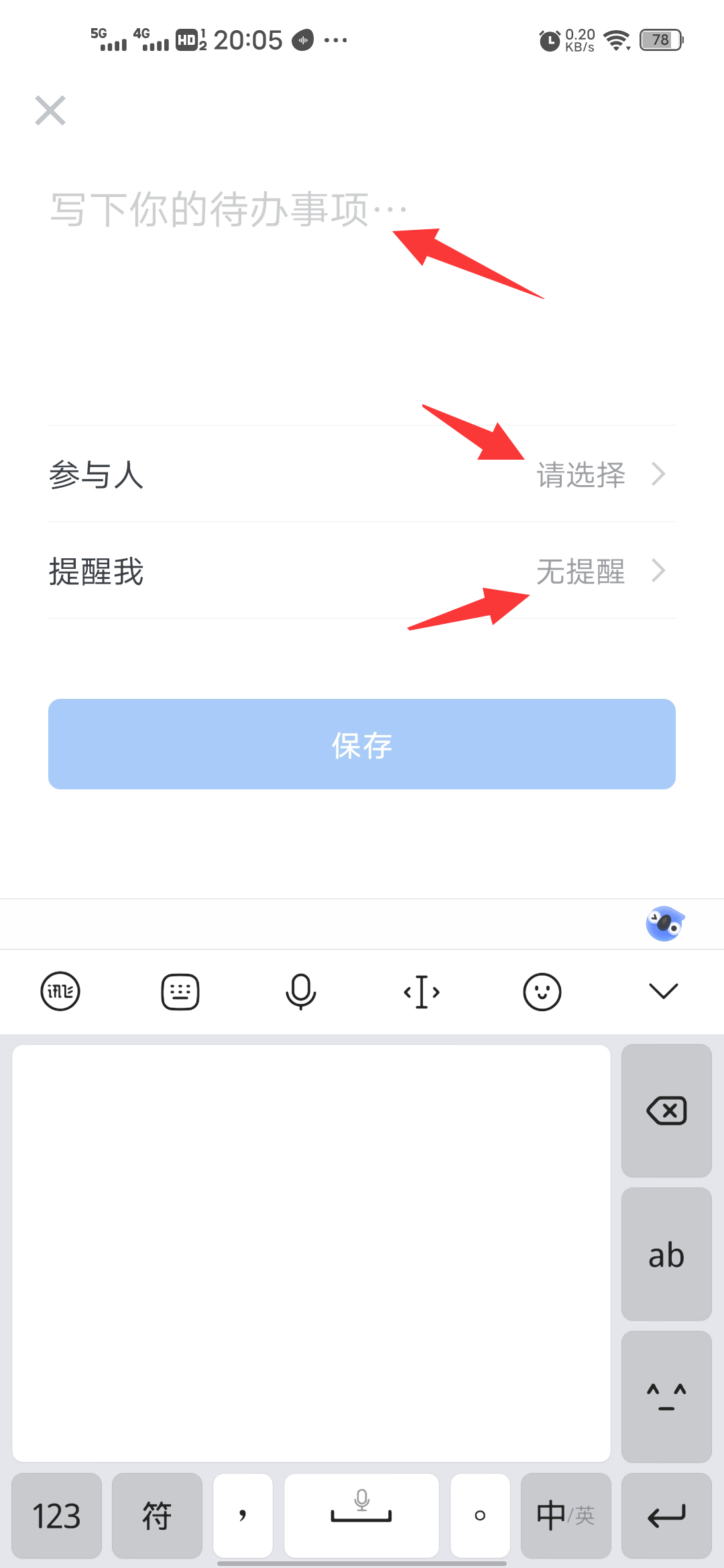Close the to-do creation screen
This screenshot has height=1568, width=724.
[50, 111]
